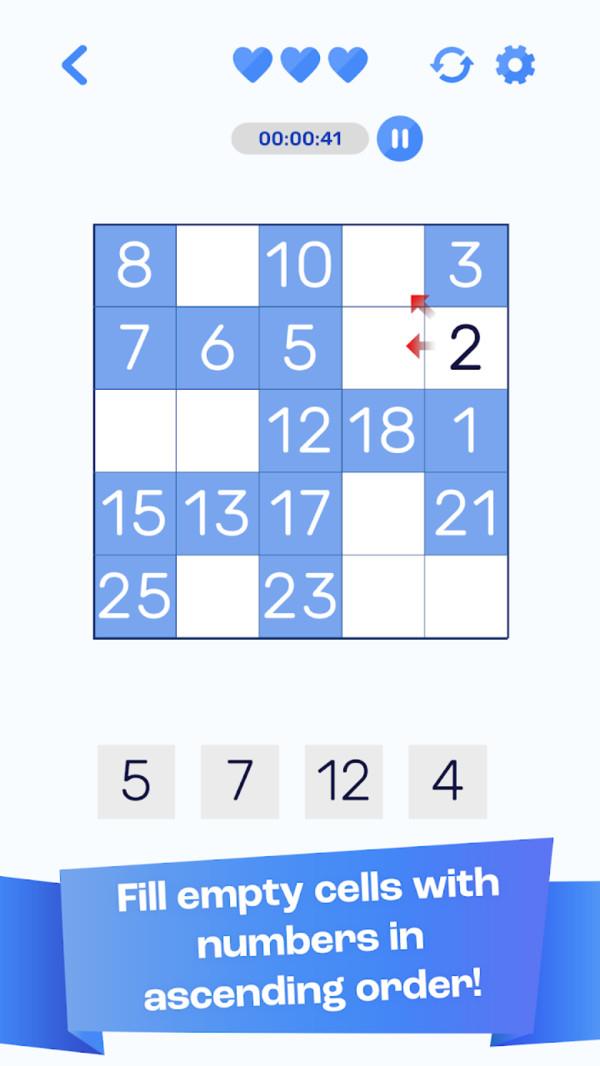Tap the empty cell between 8 and 10
This screenshot has width=600, height=1066.
tap(217, 266)
